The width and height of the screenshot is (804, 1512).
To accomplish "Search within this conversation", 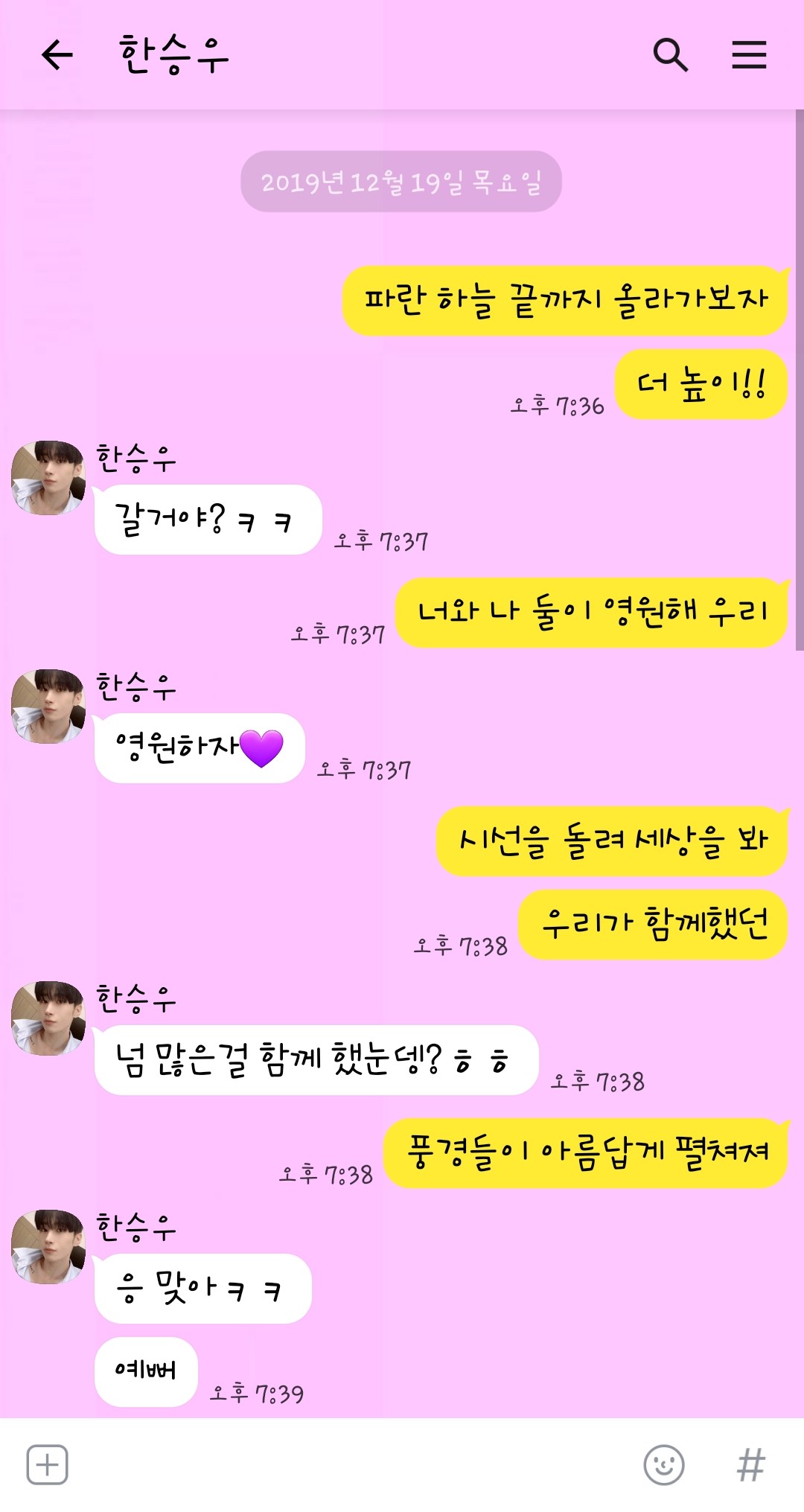I will (x=670, y=55).
